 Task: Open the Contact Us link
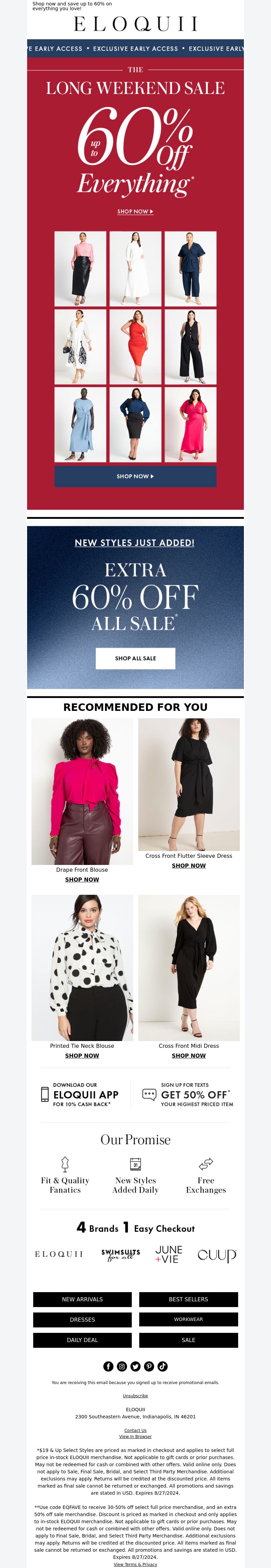pos(135,1431)
